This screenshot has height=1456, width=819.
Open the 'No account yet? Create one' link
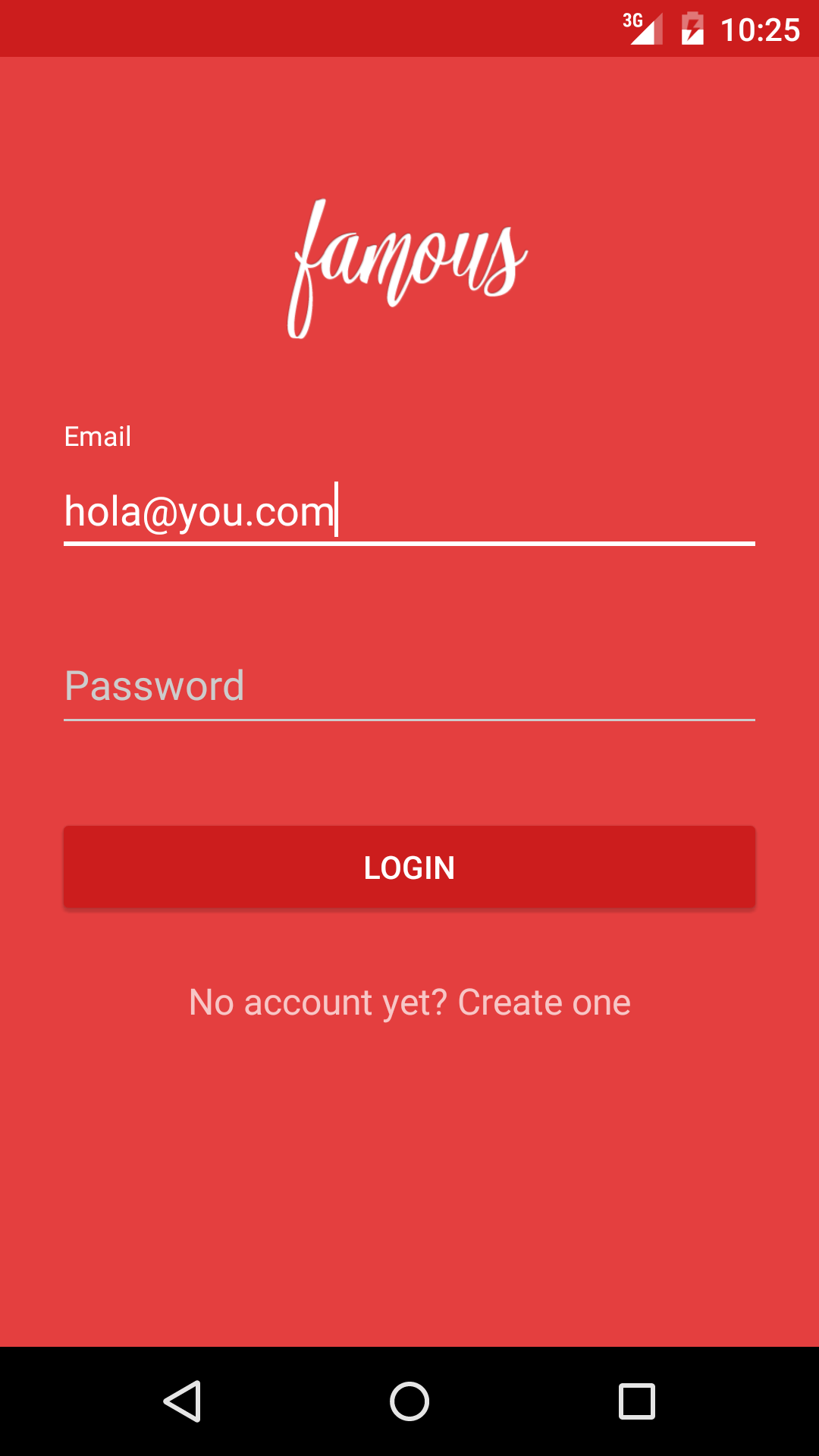409,1003
